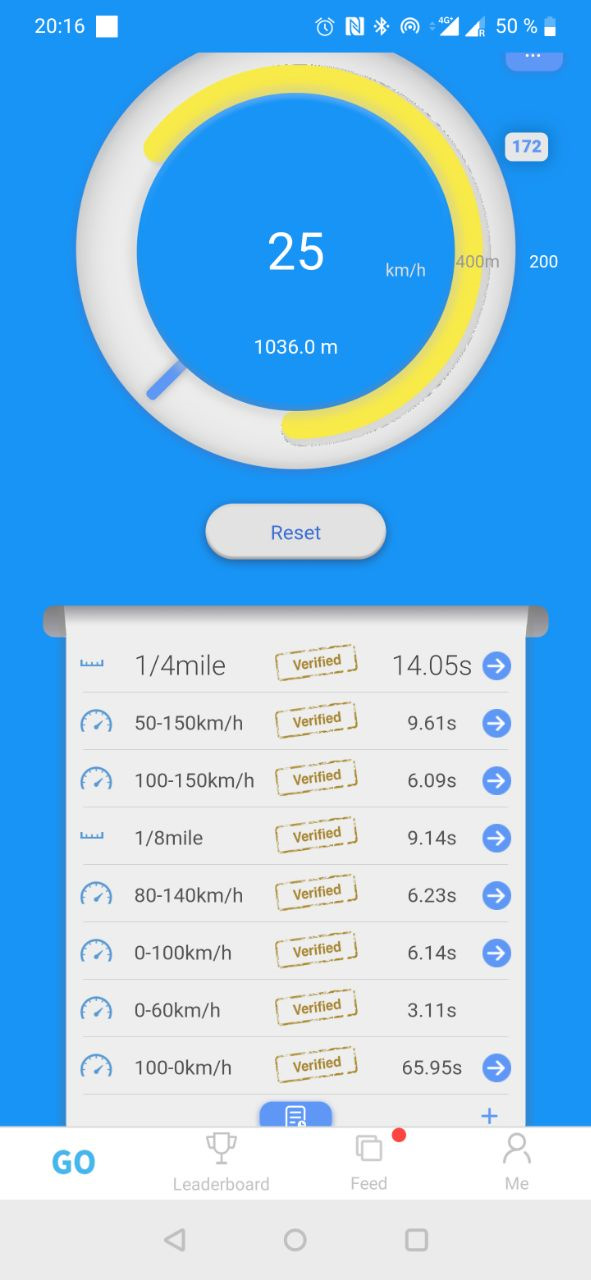Open the results report button
Viewport: 591px width, 1280px height.
(296, 1114)
